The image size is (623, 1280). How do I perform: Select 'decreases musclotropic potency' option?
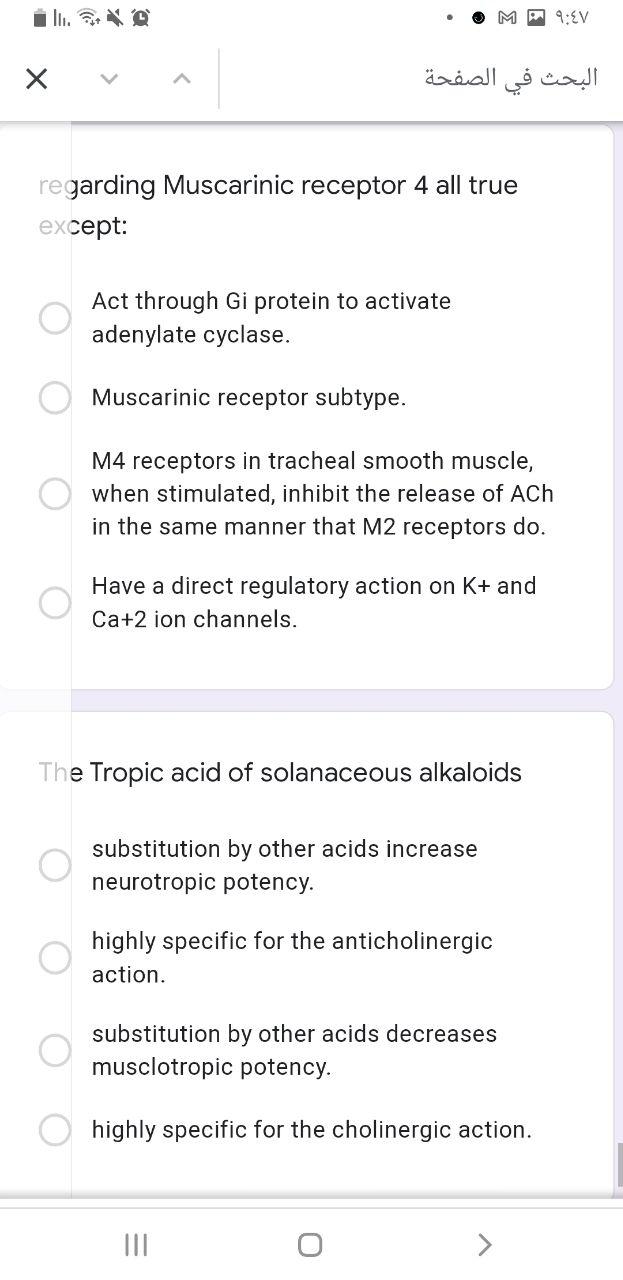point(55,1050)
